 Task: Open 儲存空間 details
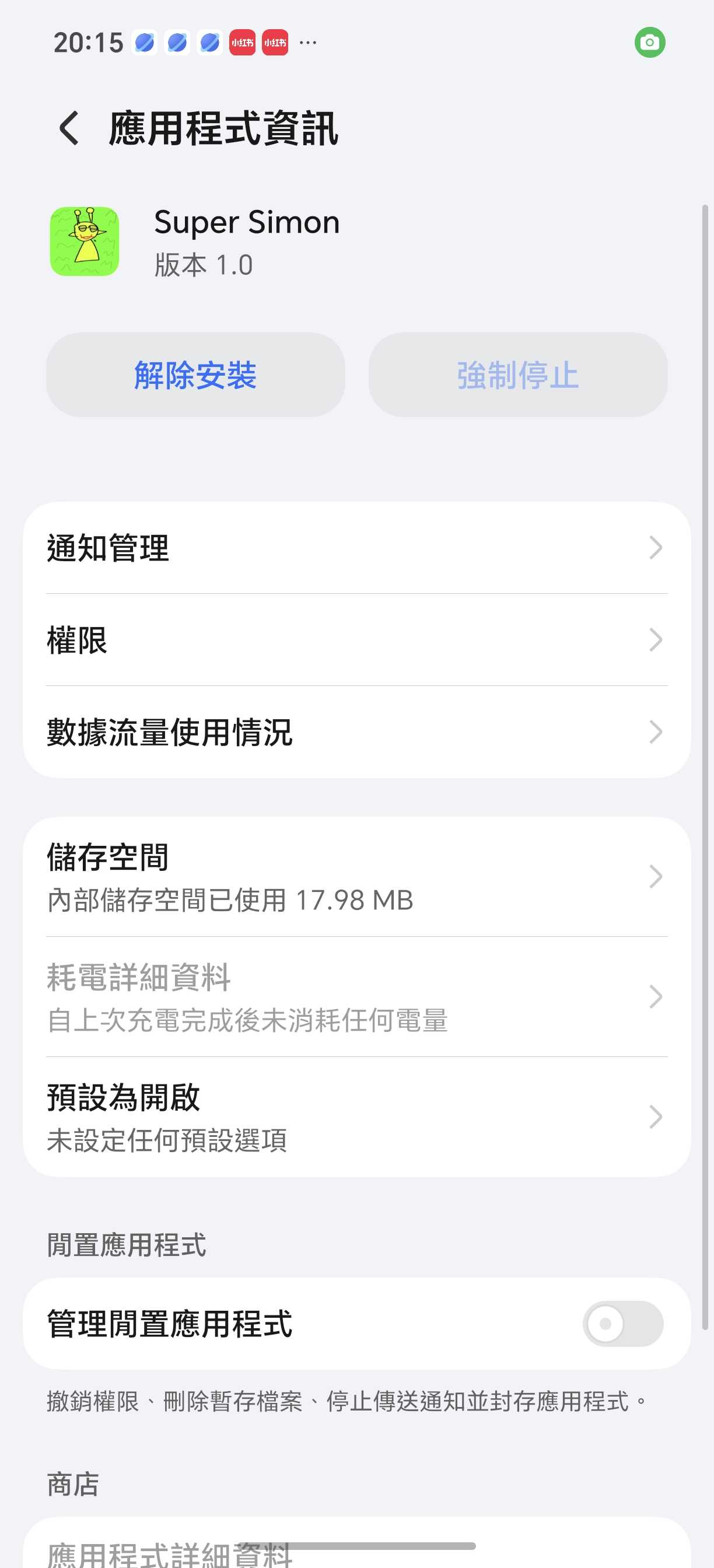click(x=356, y=877)
